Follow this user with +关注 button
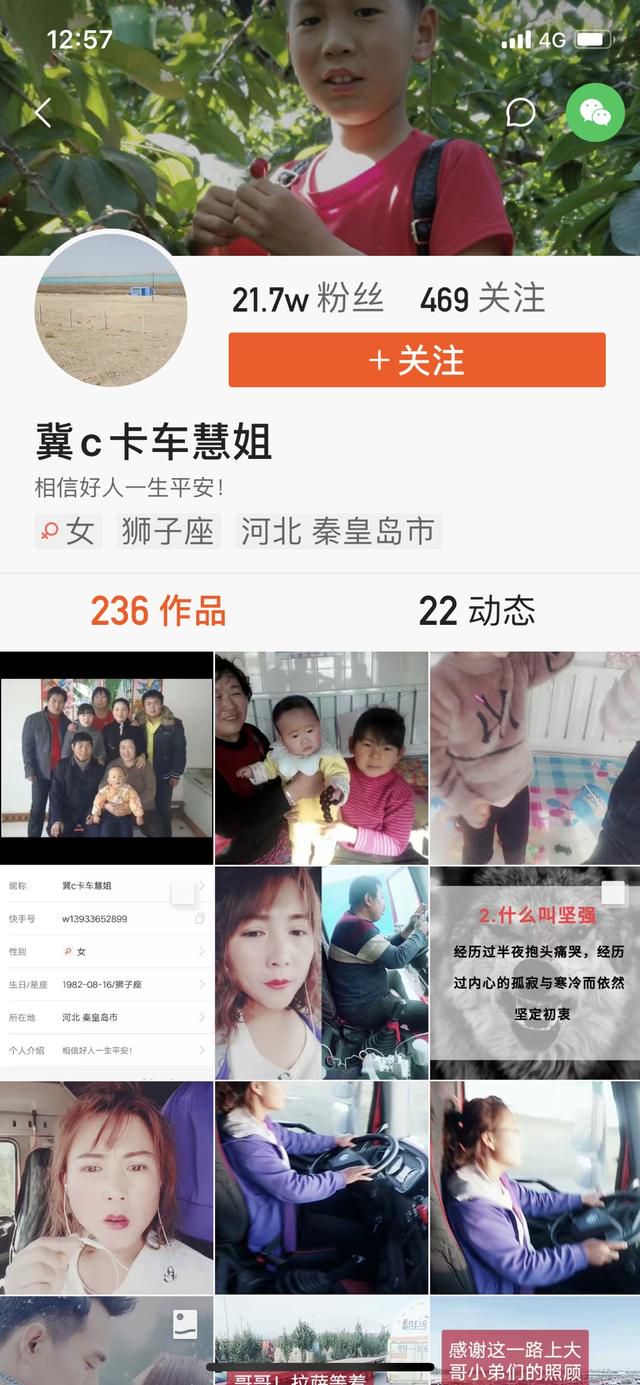Viewport: 640px width, 1385px height. point(417,360)
